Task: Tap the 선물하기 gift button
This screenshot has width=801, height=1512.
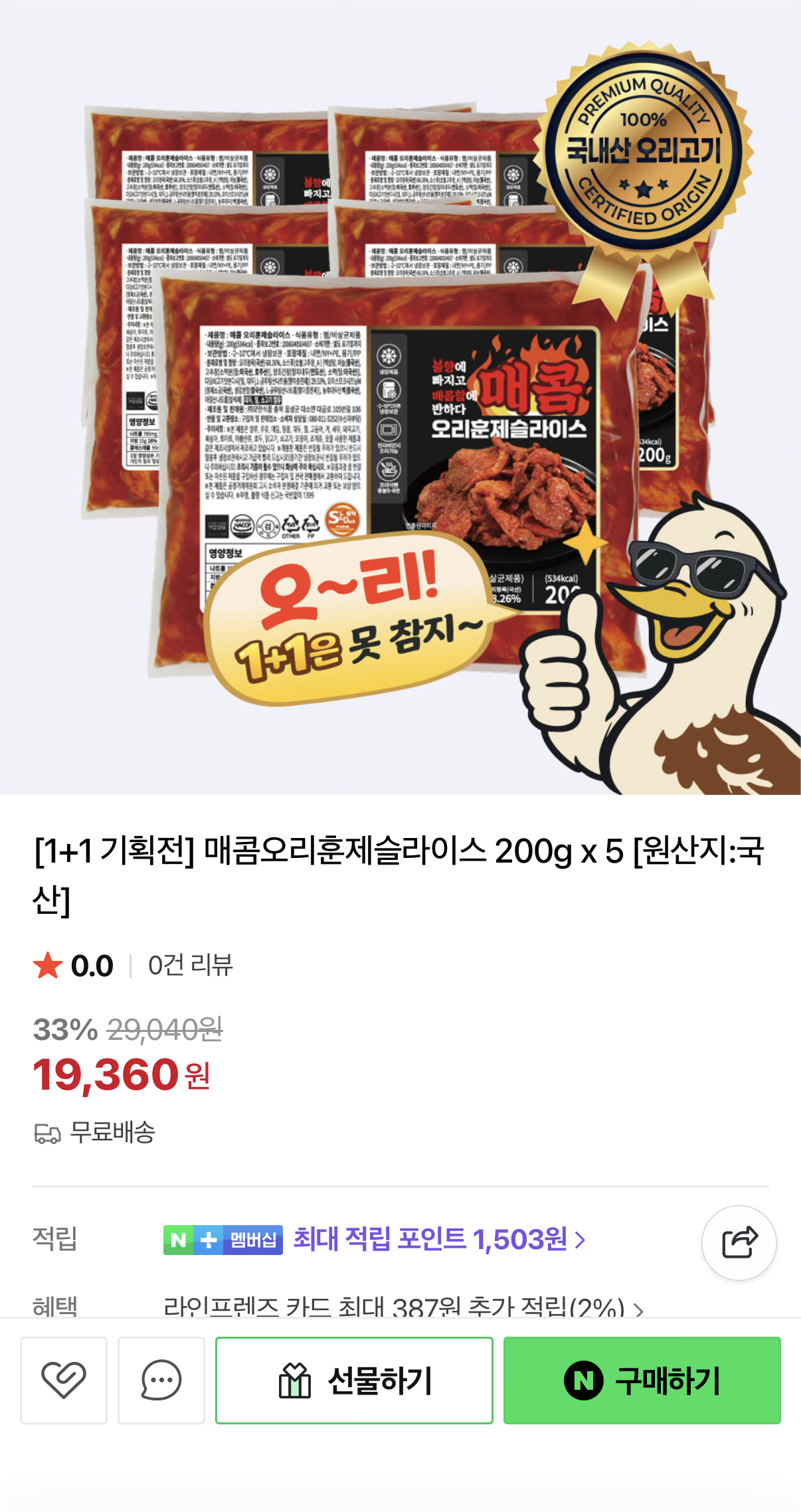Action: tap(354, 1380)
